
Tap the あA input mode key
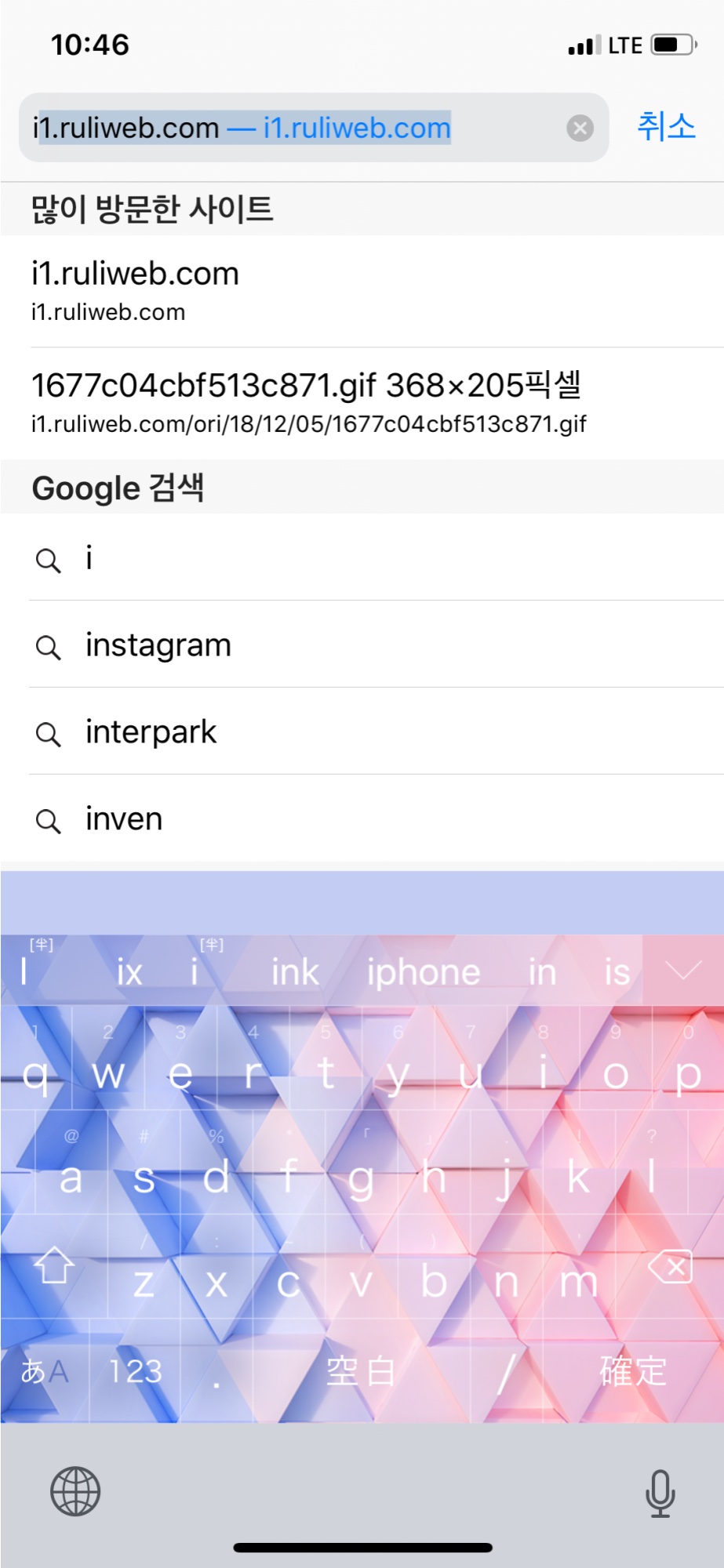45,1372
